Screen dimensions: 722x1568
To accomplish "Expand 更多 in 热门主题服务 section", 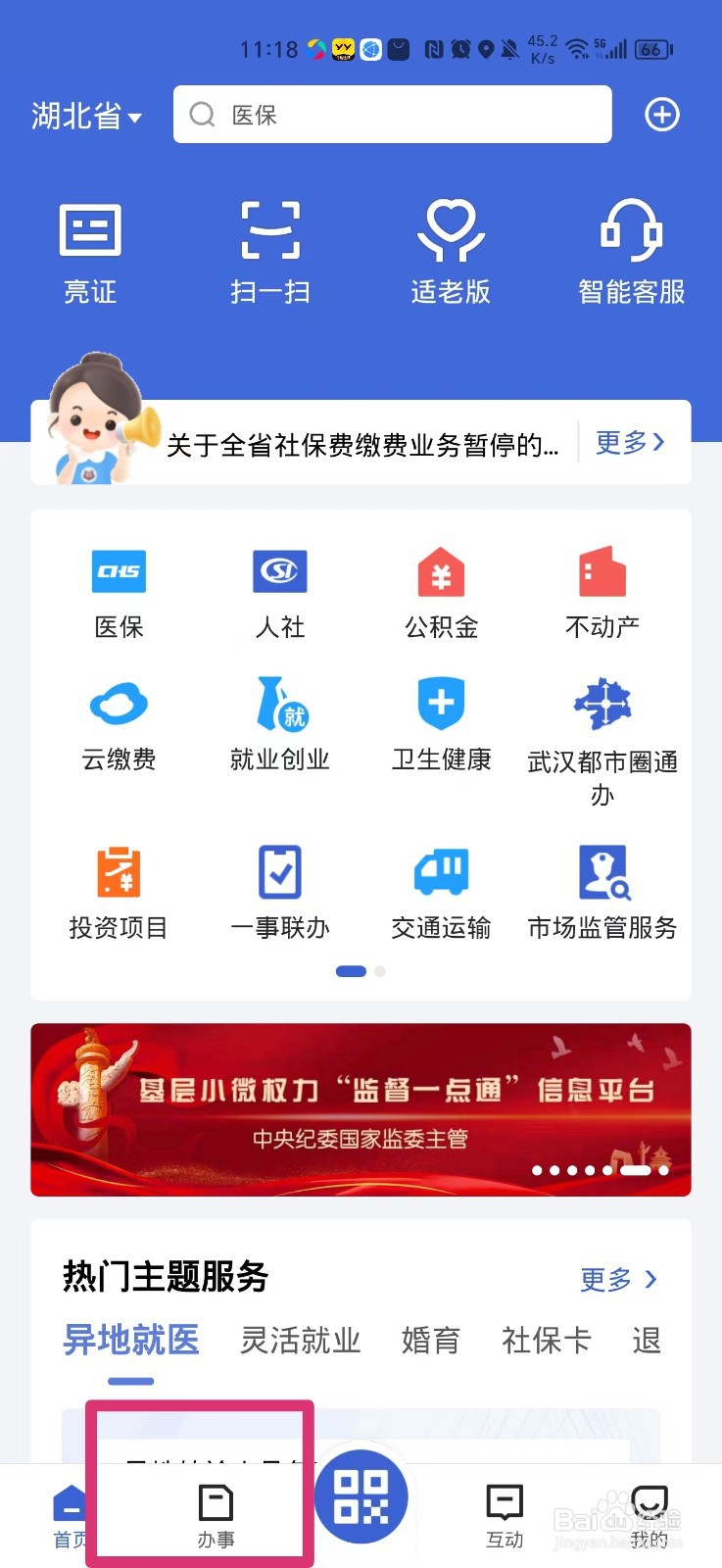I will point(617,1280).
